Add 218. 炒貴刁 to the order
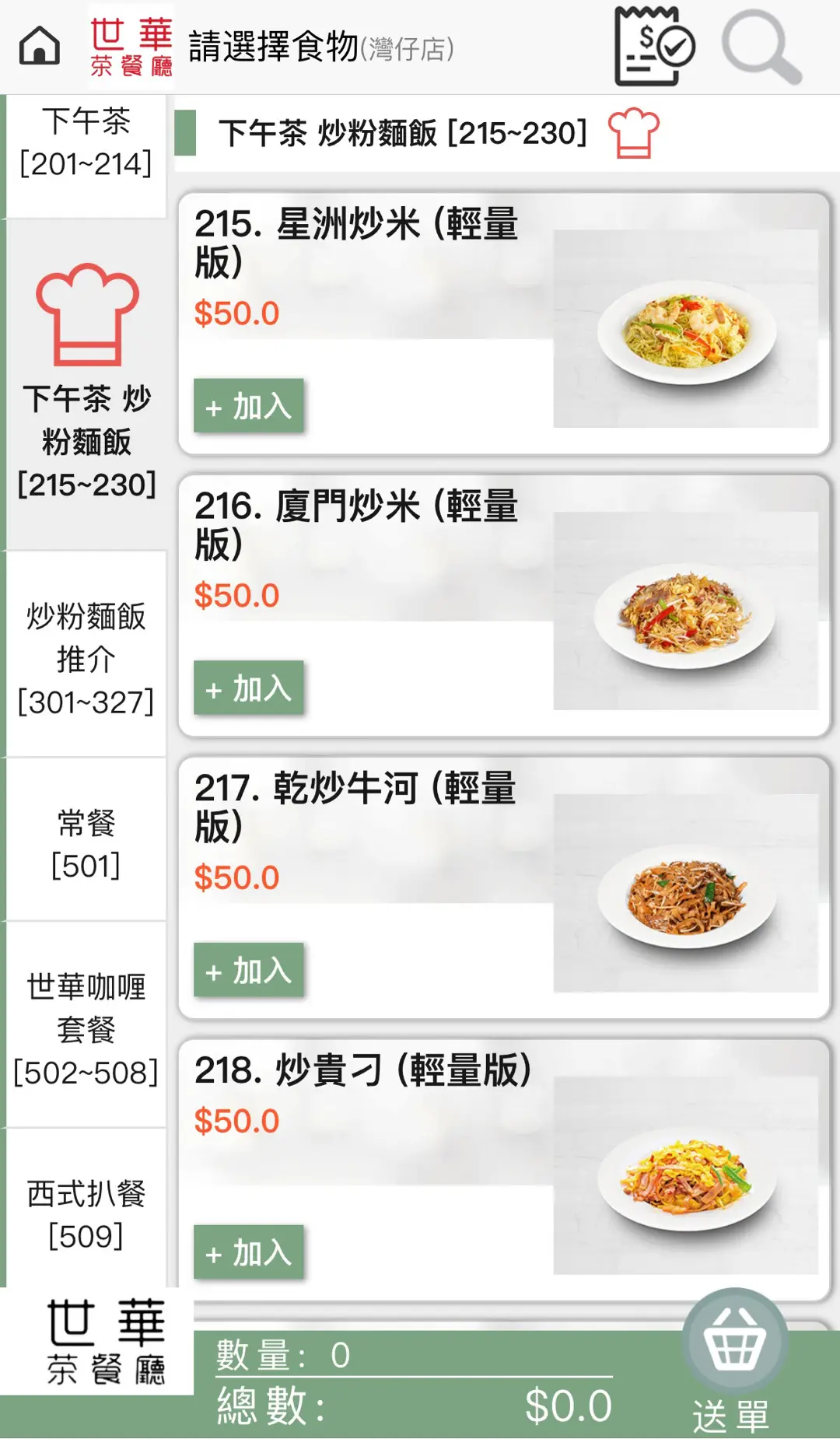 pyautogui.click(x=248, y=1253)
